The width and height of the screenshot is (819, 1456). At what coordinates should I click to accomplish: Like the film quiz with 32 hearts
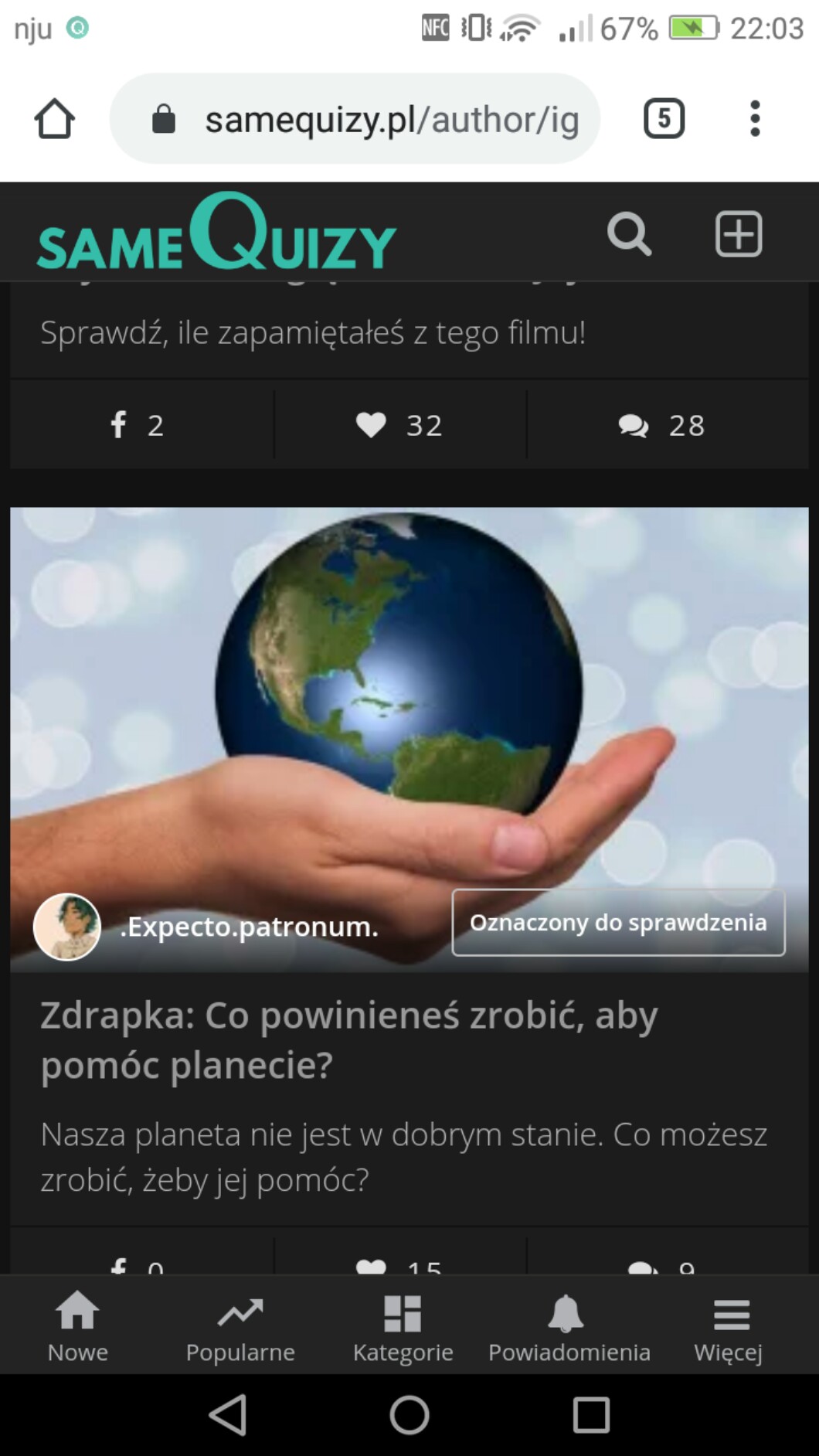pyautogui.click(x=399, y=425)
